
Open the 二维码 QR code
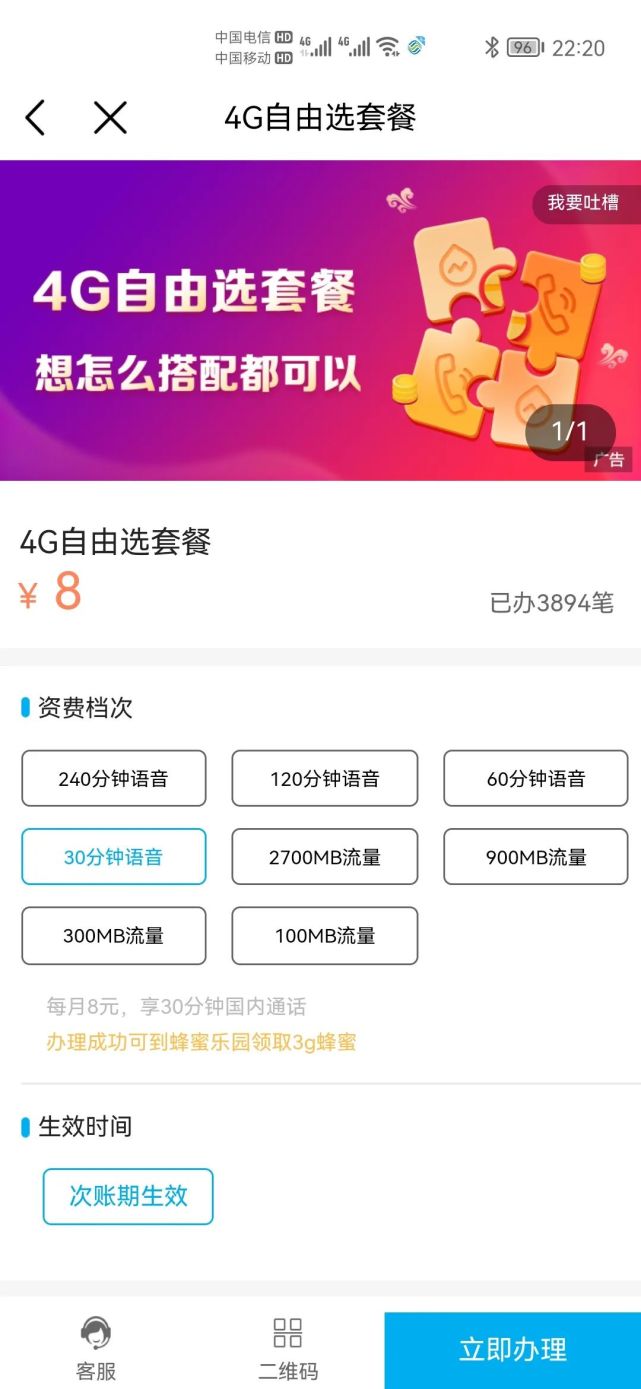click(x=288, y=1347)
